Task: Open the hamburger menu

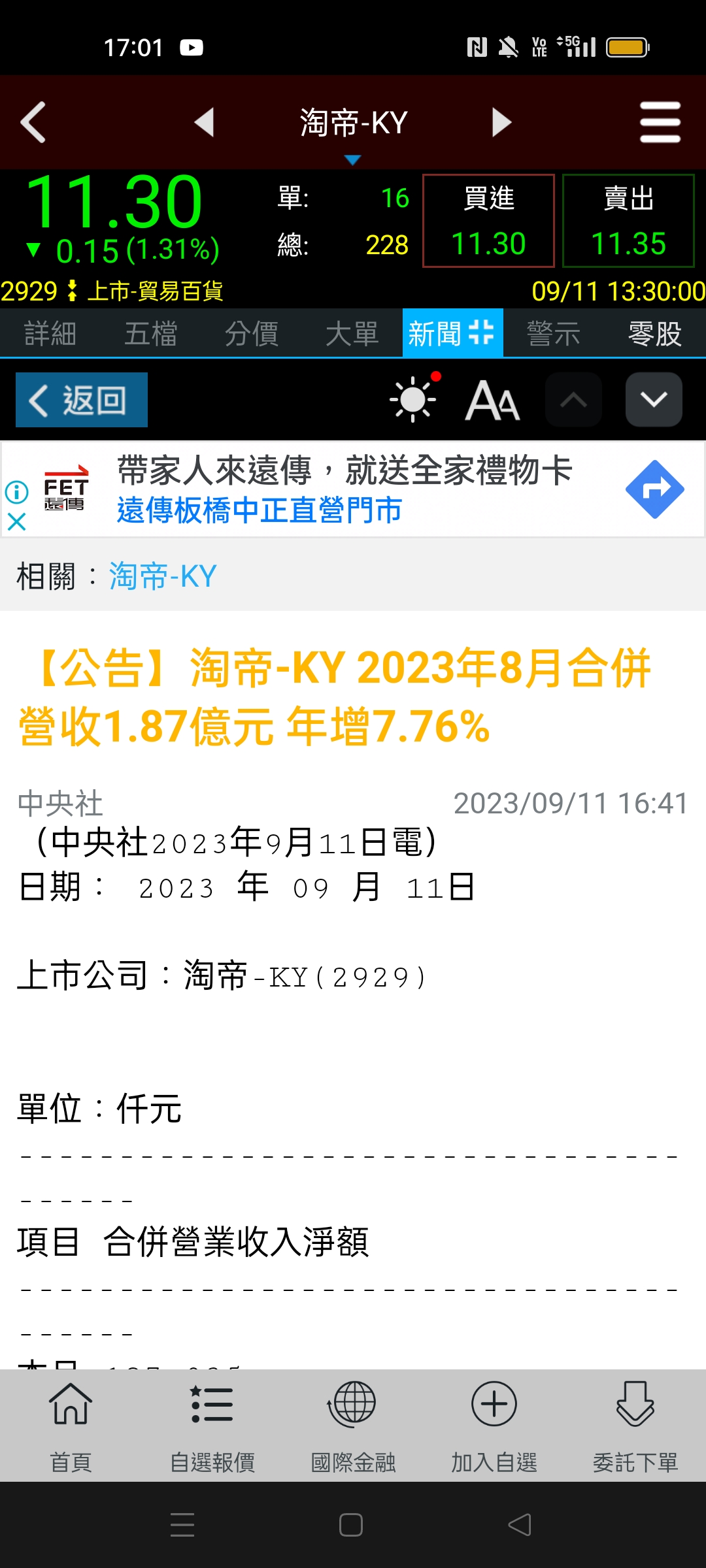Action: [660, 122]
